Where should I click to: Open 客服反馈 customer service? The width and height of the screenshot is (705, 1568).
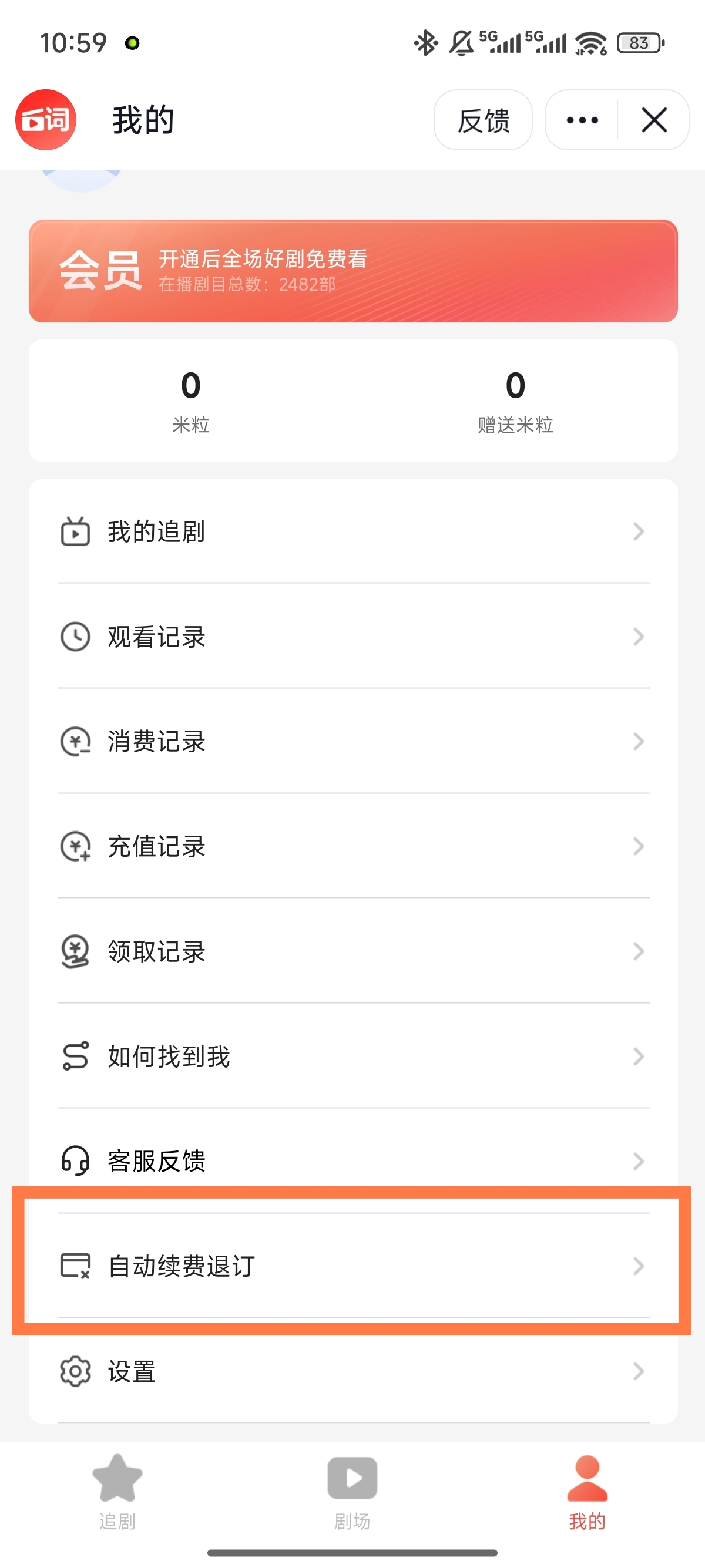click(x=353, y=1161)
